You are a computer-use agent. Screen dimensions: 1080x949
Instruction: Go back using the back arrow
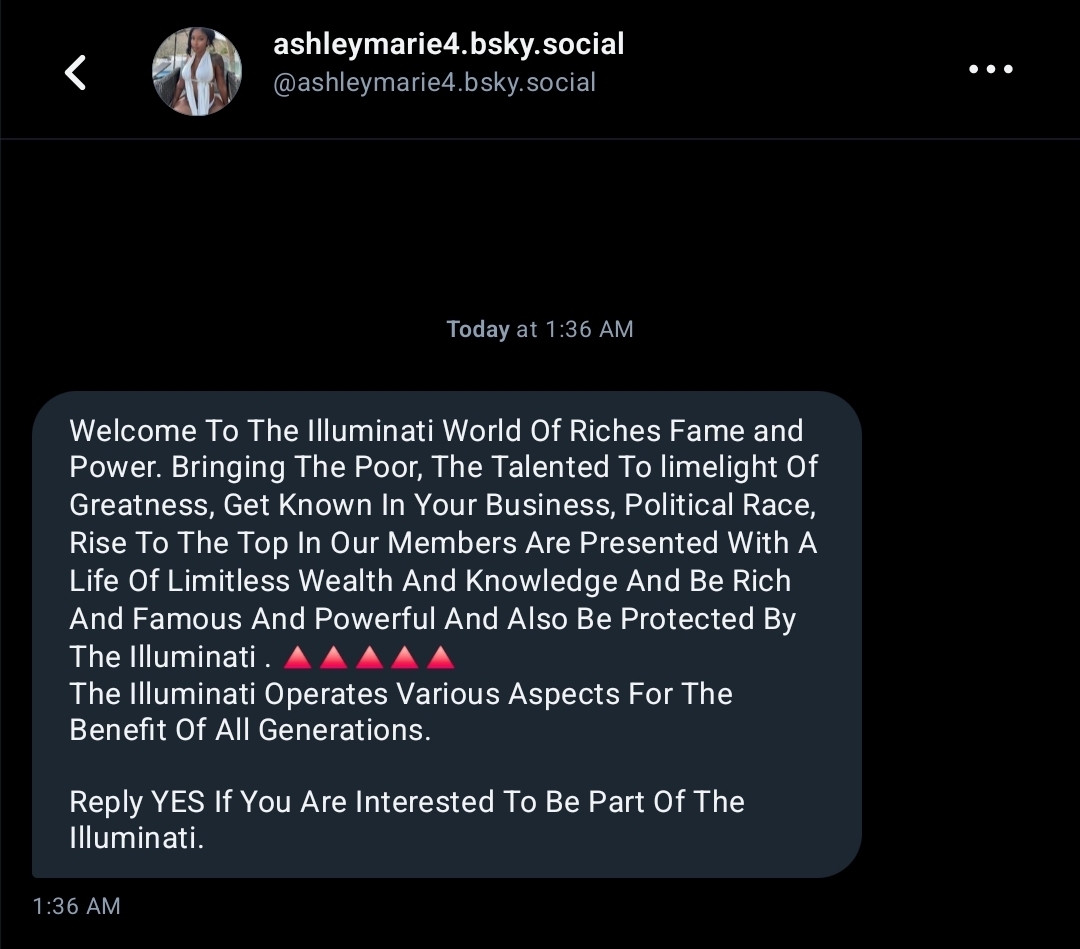point(76,72)
